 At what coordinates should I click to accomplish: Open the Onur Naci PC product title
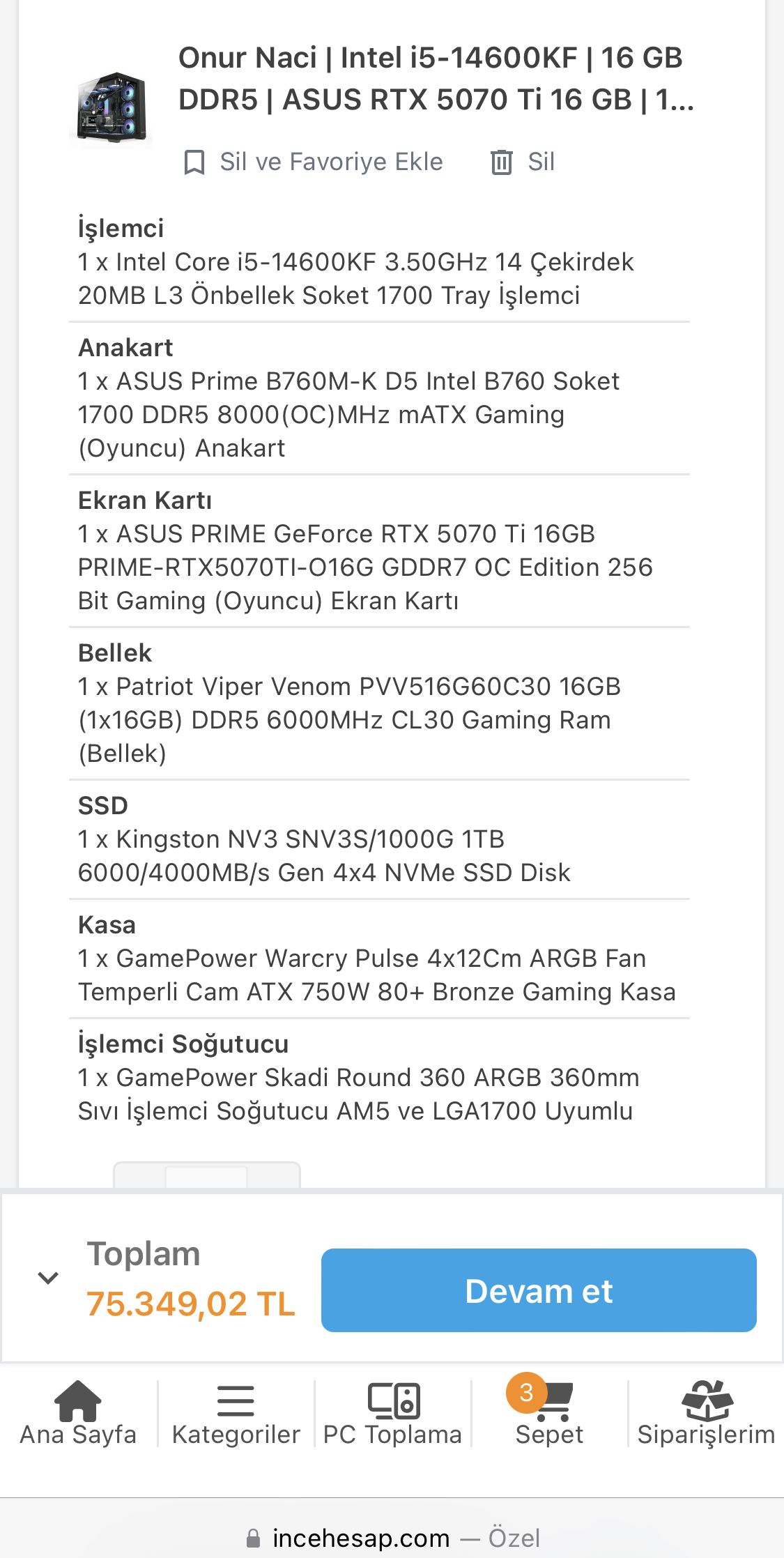tap(436, 78)
